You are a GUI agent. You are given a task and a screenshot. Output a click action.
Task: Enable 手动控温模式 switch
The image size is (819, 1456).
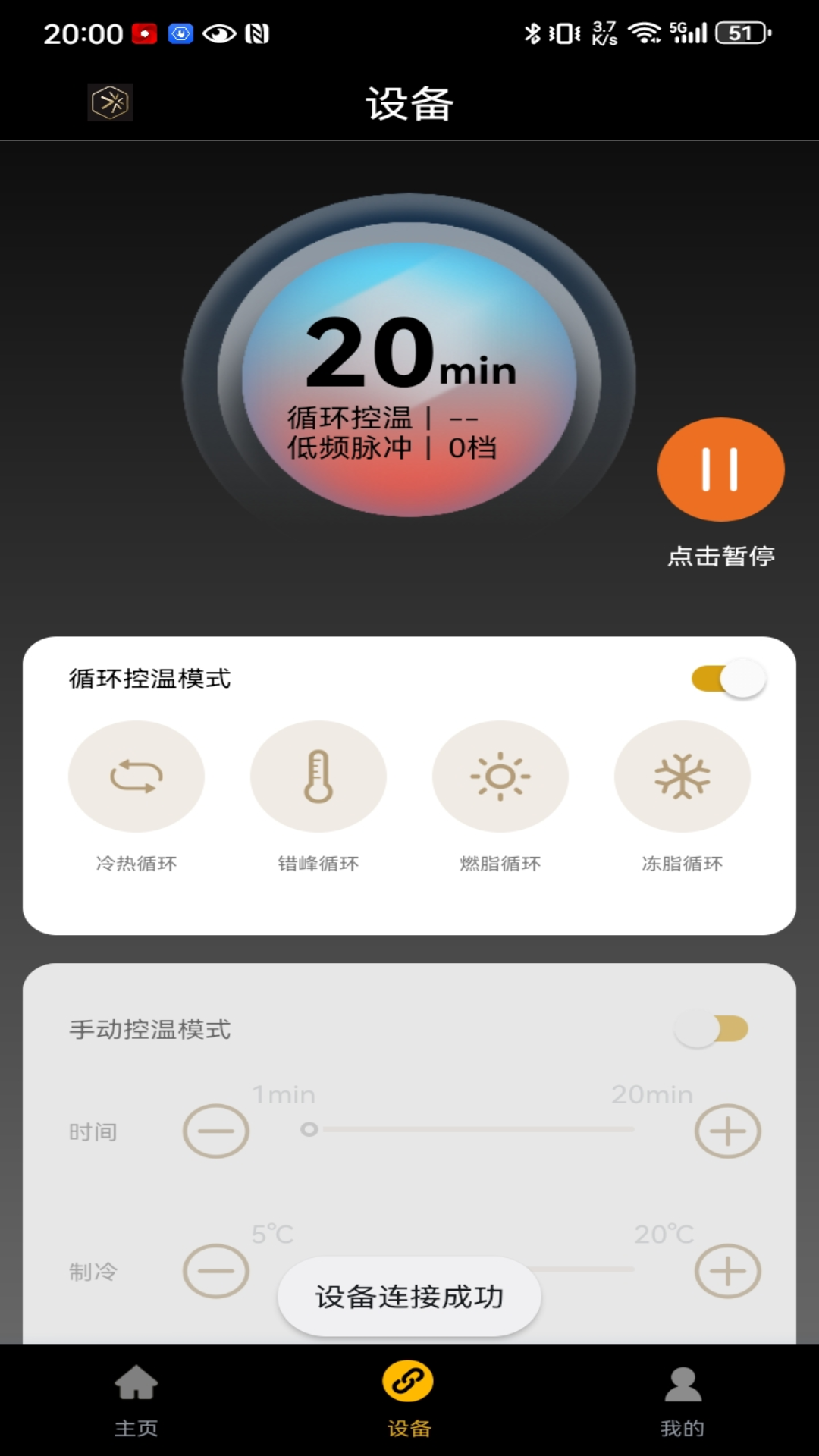(711, 1030)
